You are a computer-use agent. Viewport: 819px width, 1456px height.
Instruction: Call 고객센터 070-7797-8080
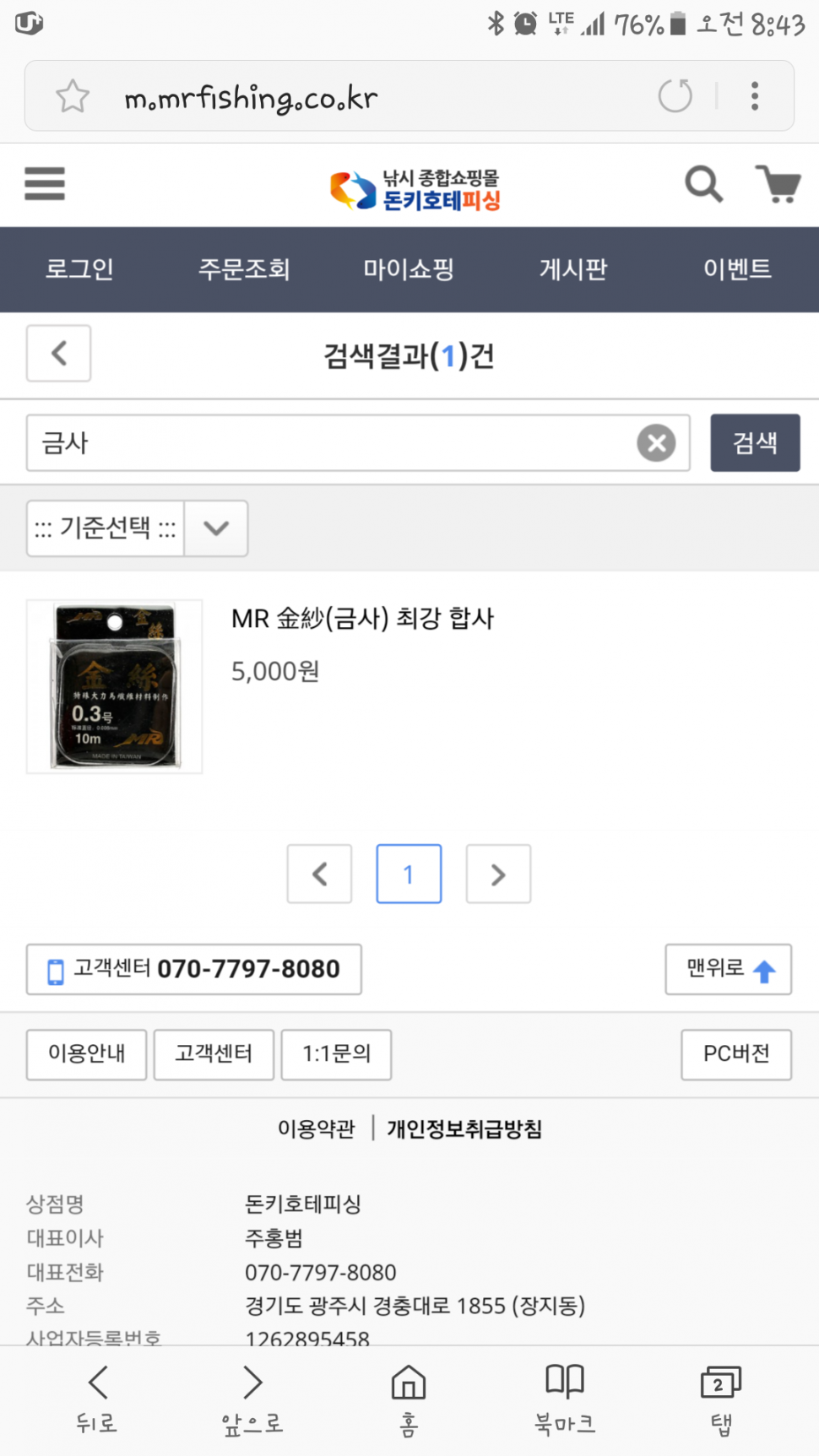[x=194, y=969]
